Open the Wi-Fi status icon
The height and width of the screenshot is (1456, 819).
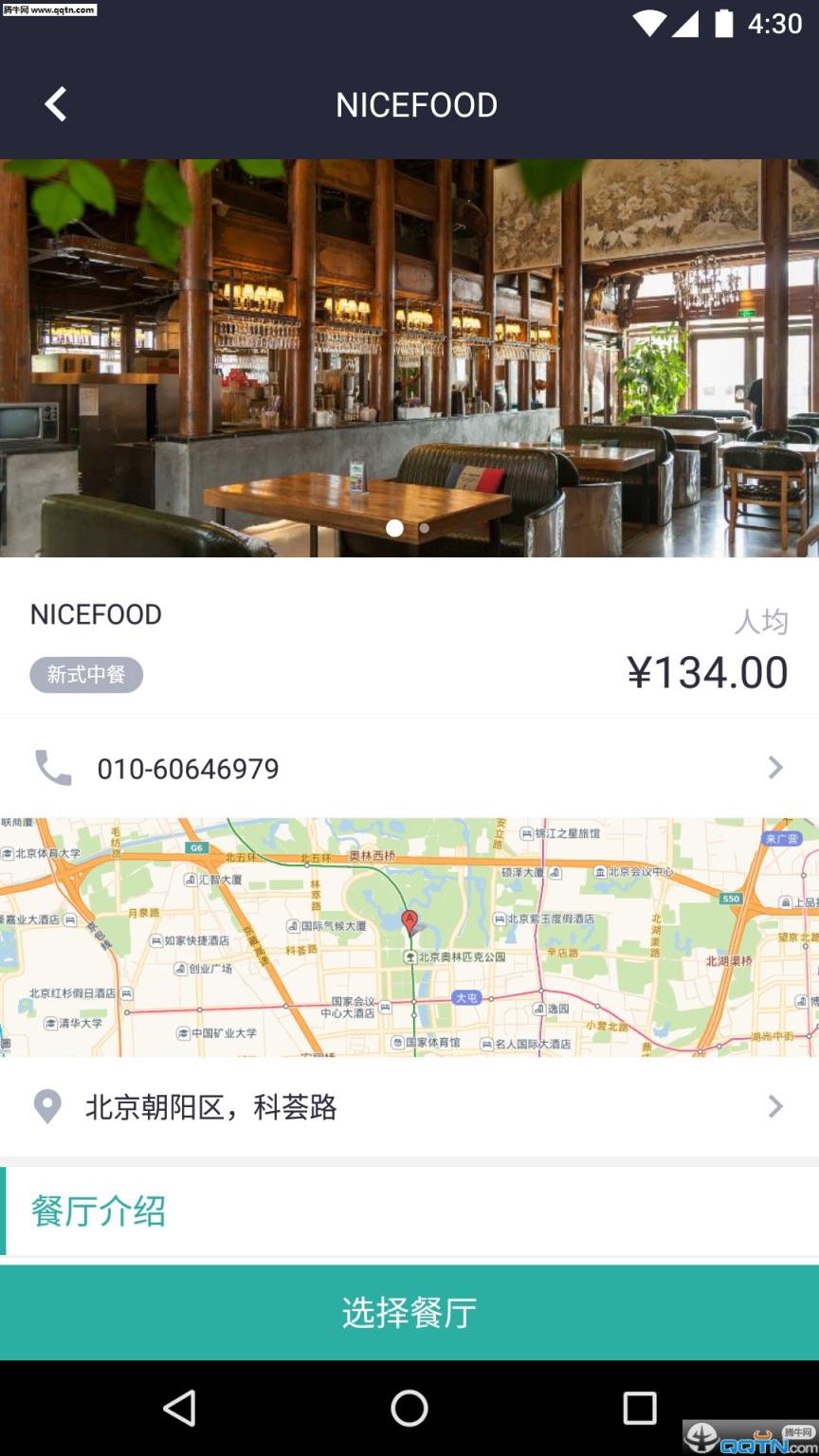pyautogui.click(x=652, y=26)
